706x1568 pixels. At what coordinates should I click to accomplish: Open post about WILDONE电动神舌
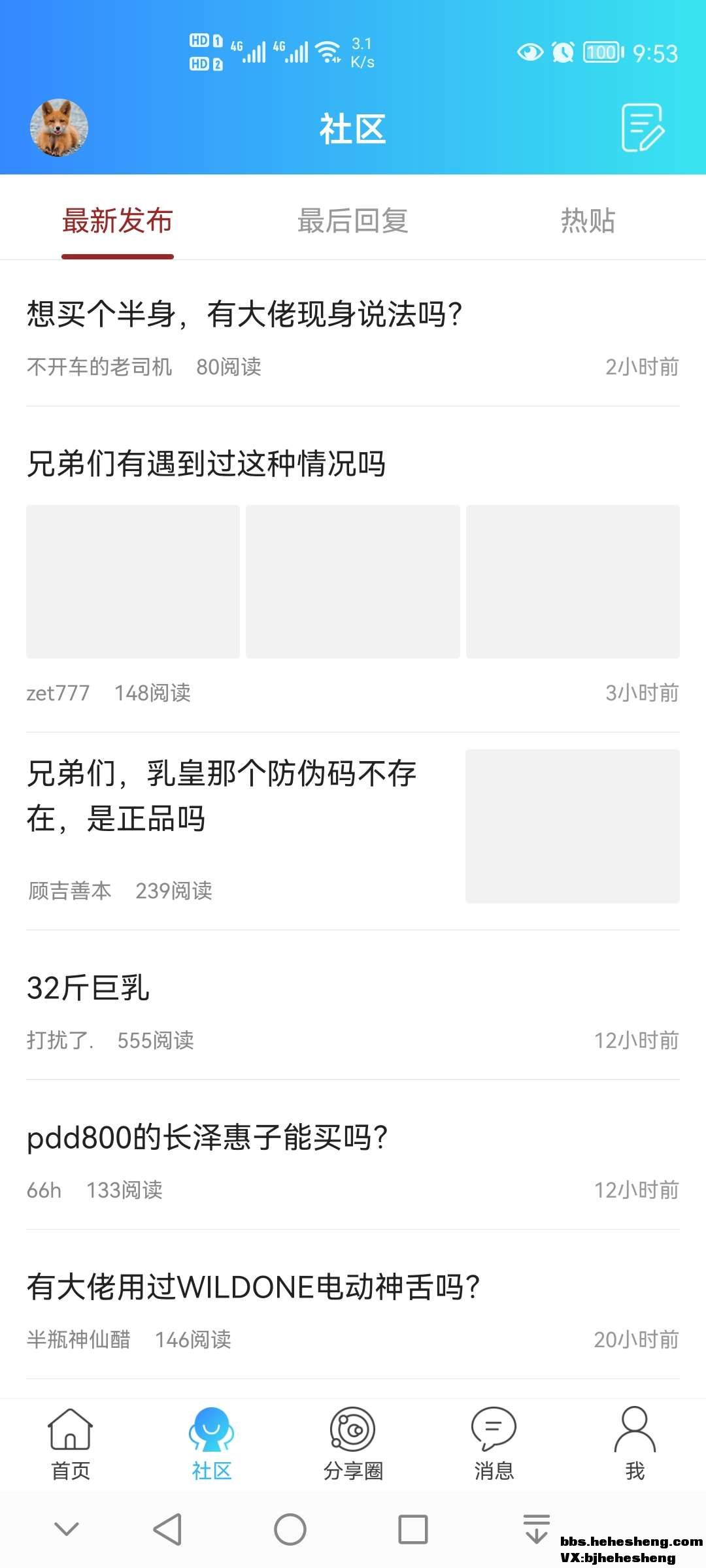click(253, 1287)
